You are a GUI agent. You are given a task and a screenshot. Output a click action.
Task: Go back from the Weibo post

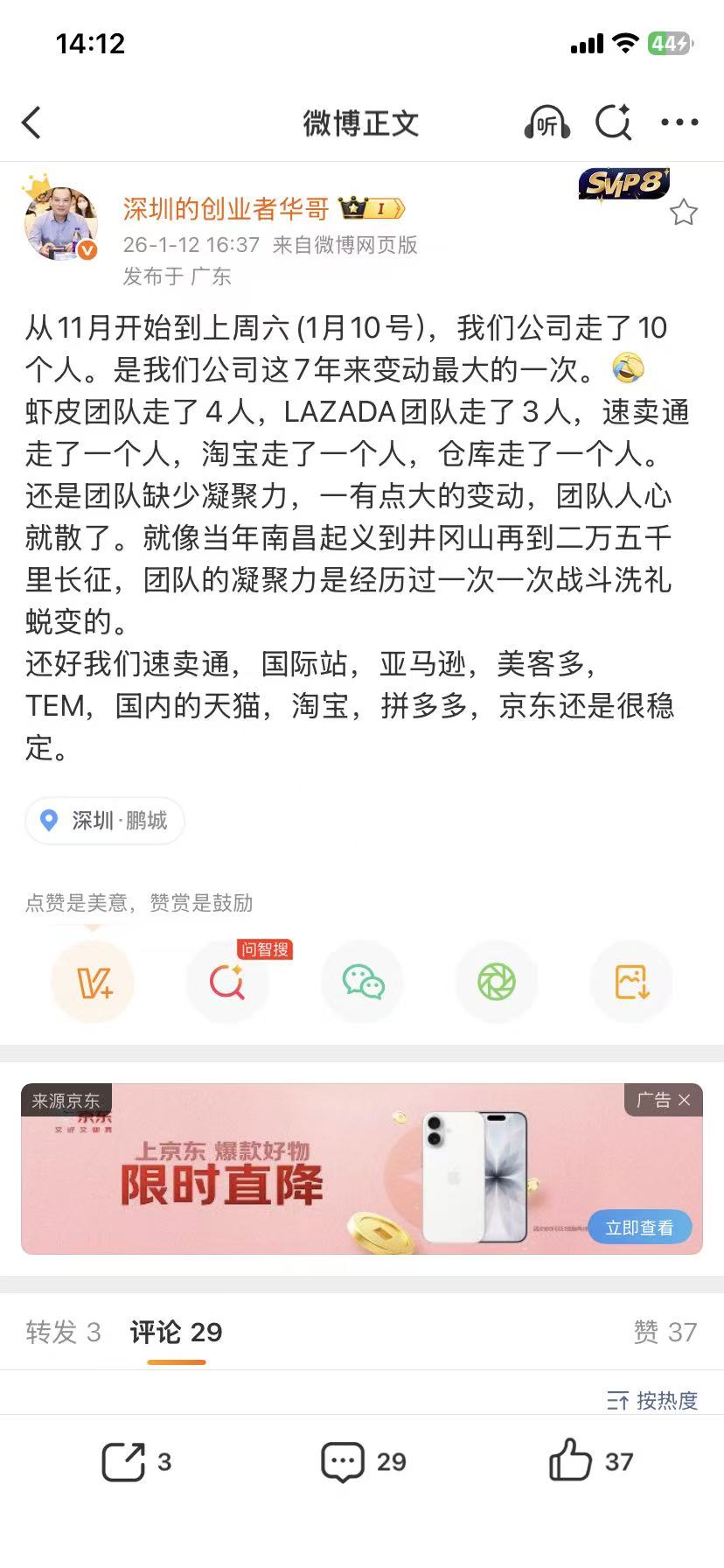click(x=32, y=123)
